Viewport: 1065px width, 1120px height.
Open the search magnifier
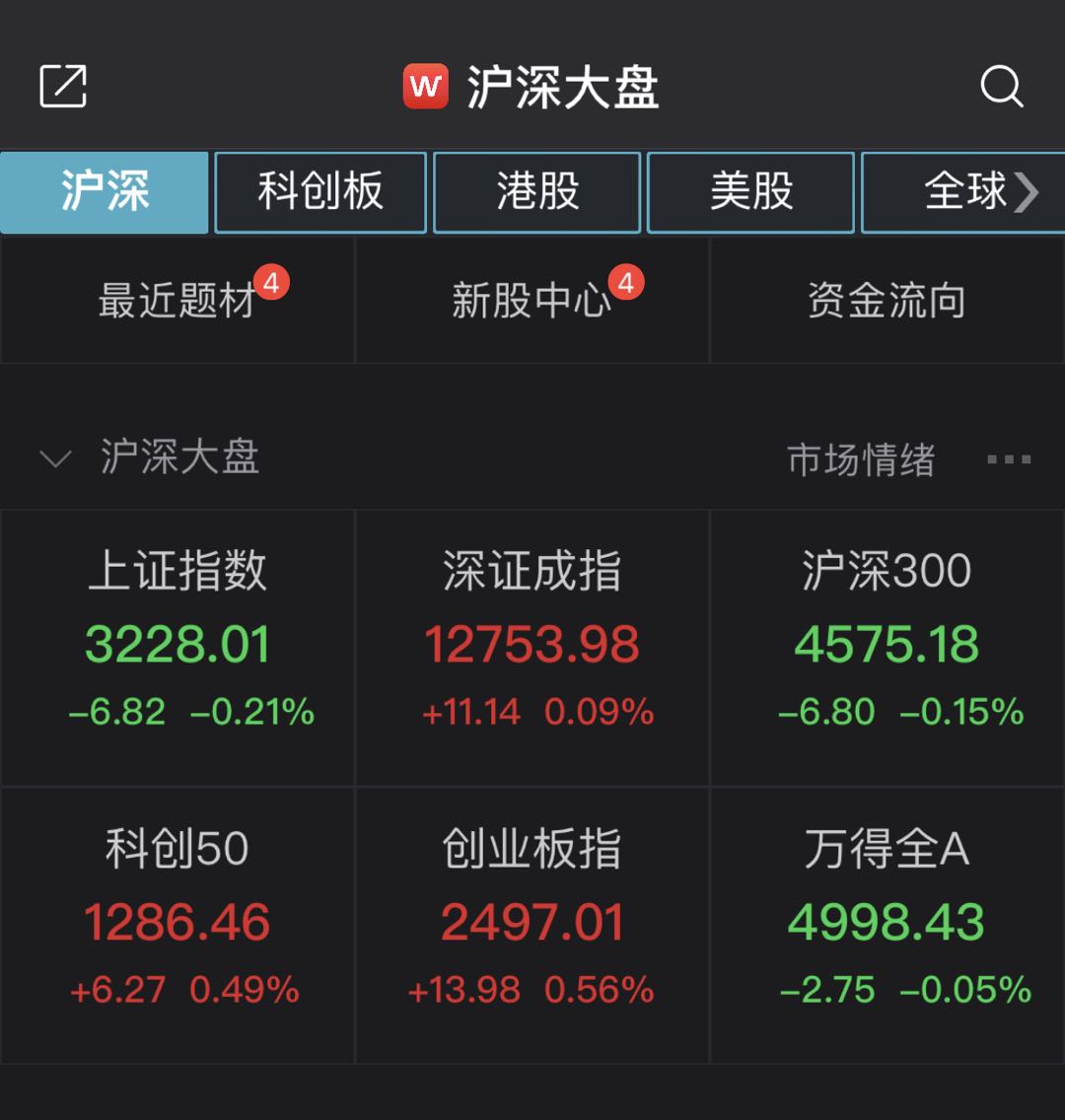tap(1001, 87)
